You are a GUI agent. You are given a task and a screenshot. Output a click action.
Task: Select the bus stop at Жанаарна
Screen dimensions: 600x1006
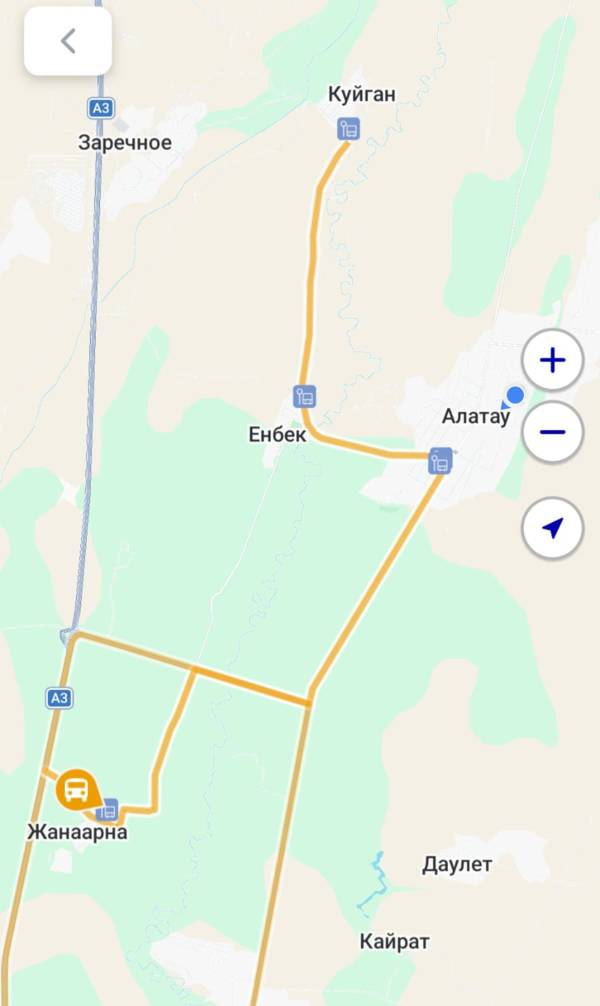(108, 809)
